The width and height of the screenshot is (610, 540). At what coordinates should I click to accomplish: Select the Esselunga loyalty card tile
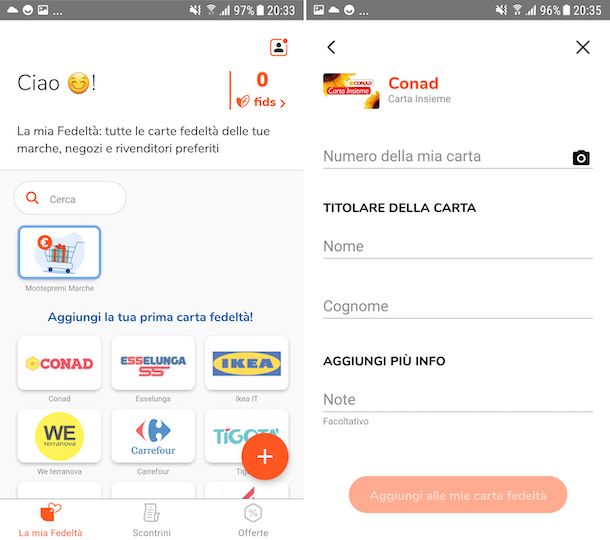152,363
